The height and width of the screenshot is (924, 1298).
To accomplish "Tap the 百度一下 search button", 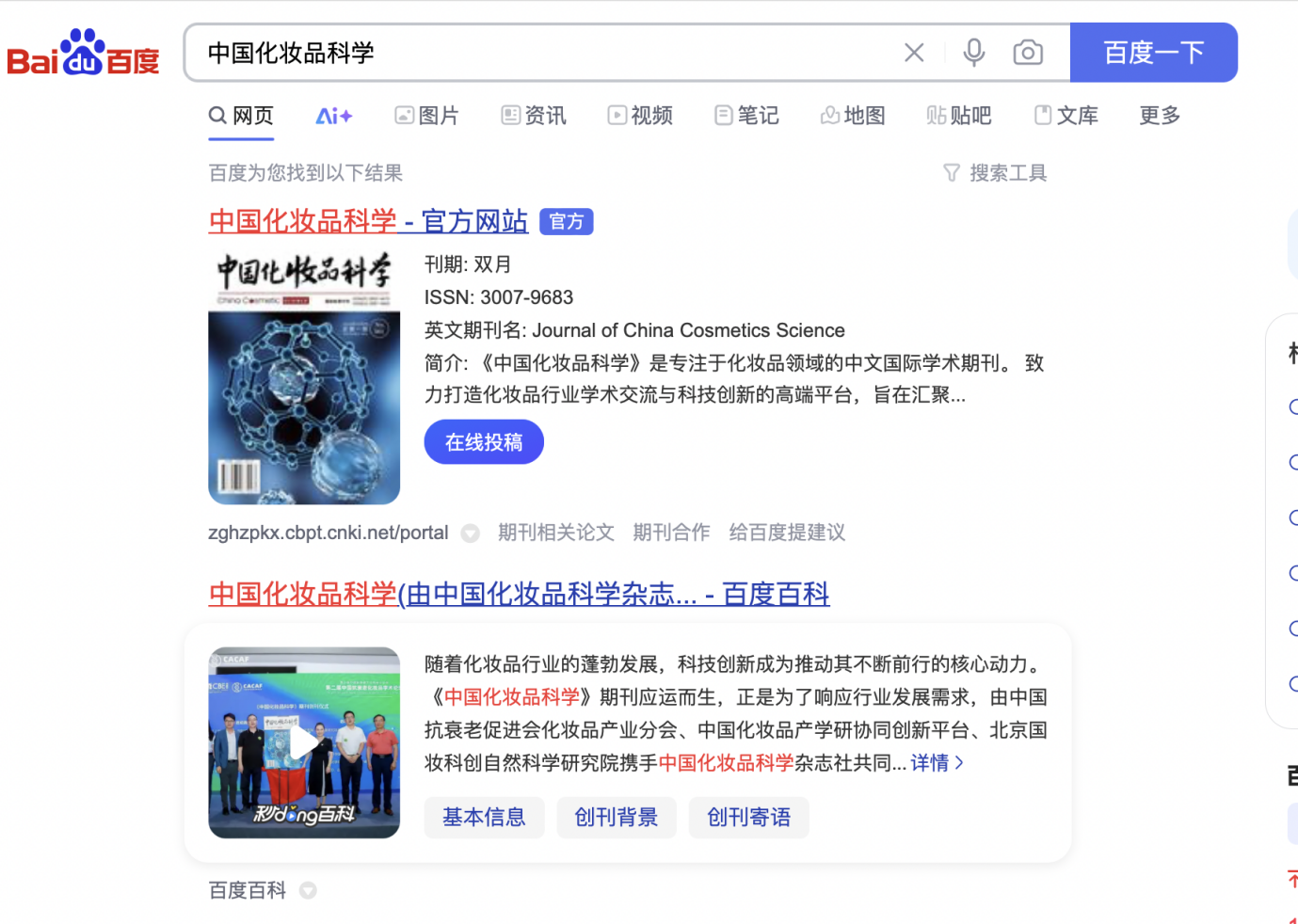I will coord(1153,53).
